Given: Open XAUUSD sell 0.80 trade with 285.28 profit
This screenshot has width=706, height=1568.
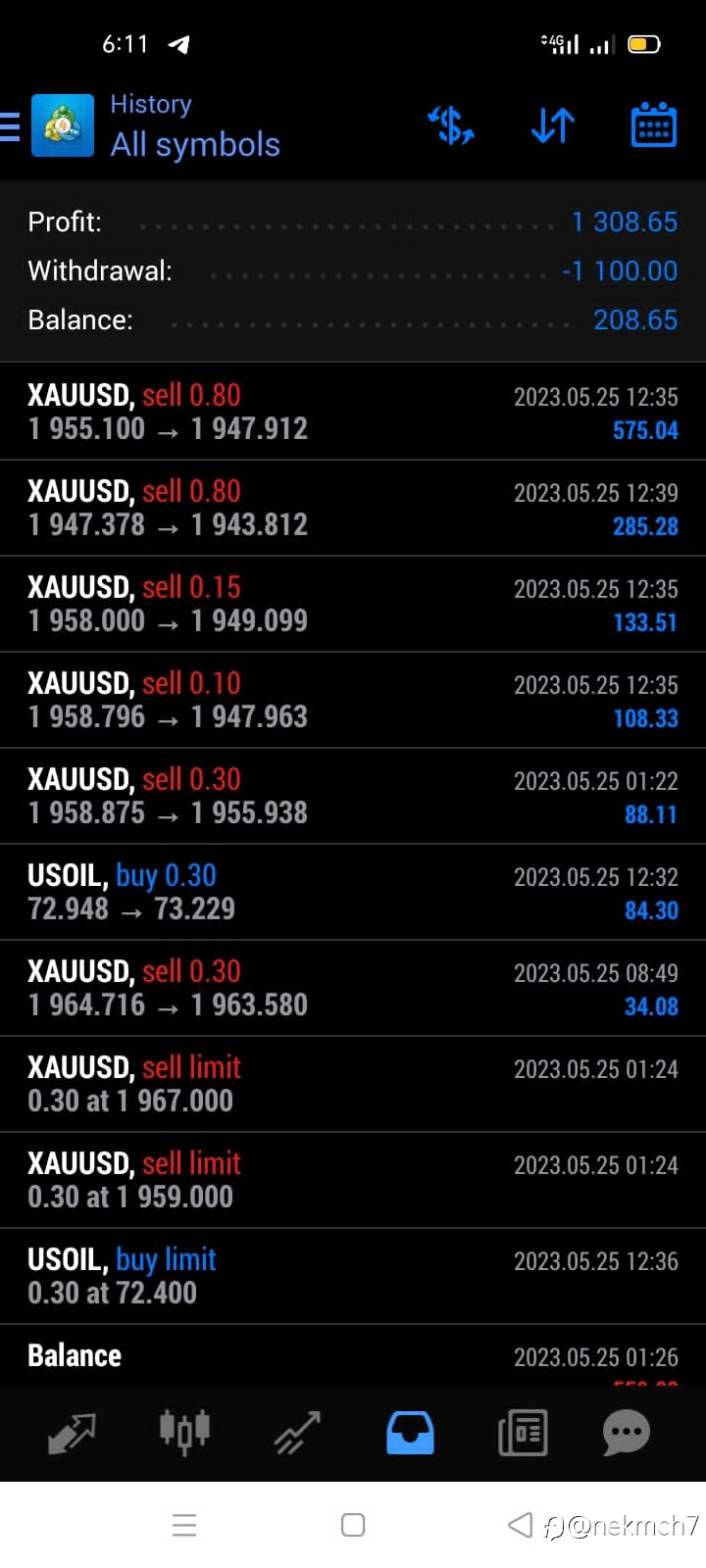Looking at the screenshot, I should click(353, 508).
